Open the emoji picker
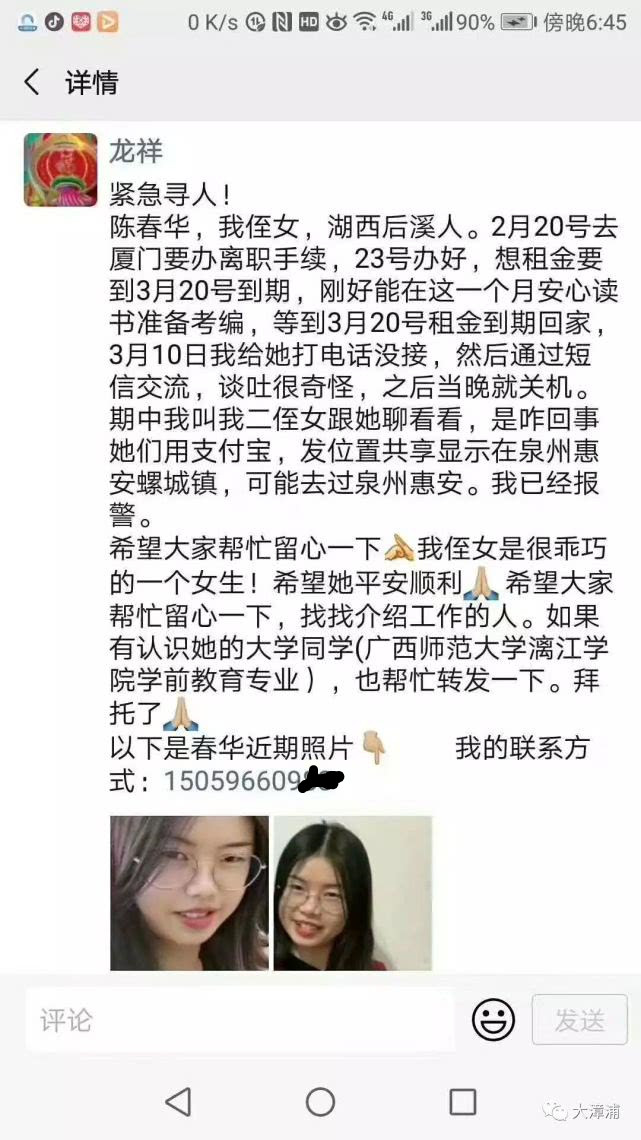The height and width of the screenshot is (1140, 641). [x=493, y=1020]
